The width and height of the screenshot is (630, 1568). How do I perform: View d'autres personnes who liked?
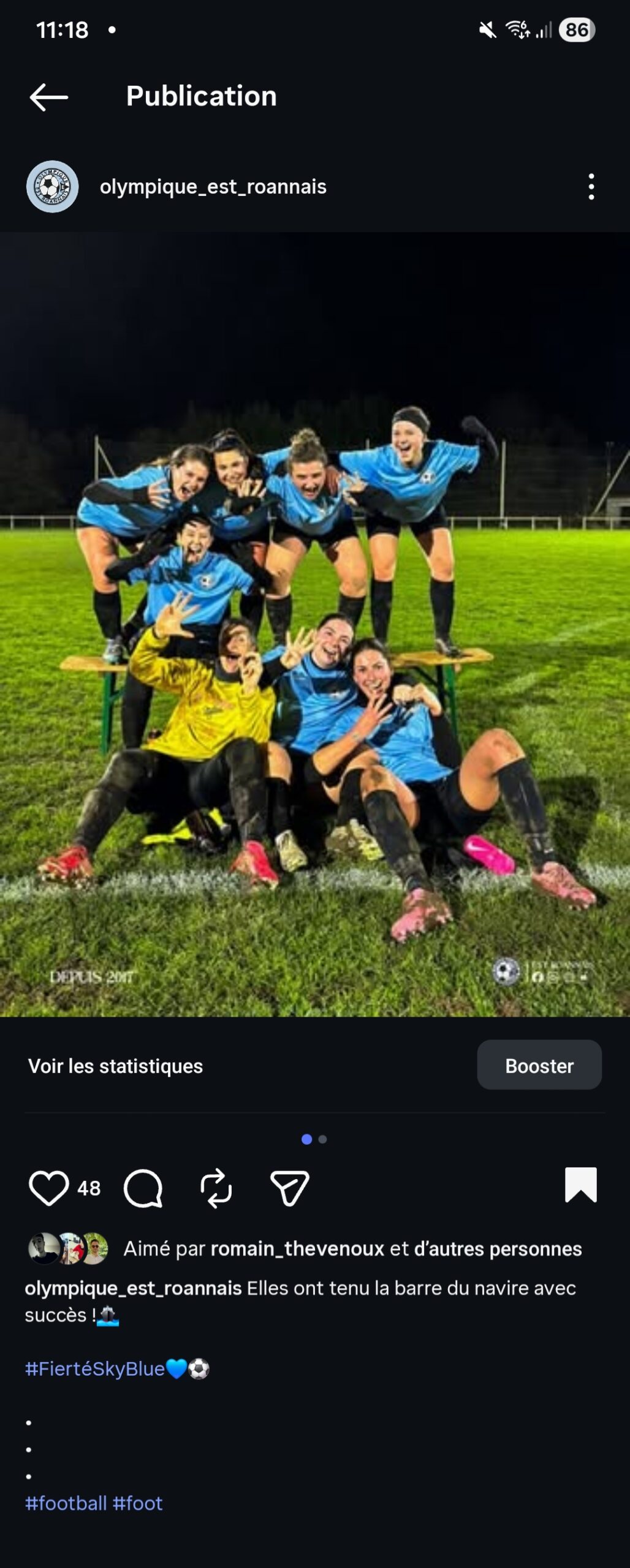(498, 1248)
